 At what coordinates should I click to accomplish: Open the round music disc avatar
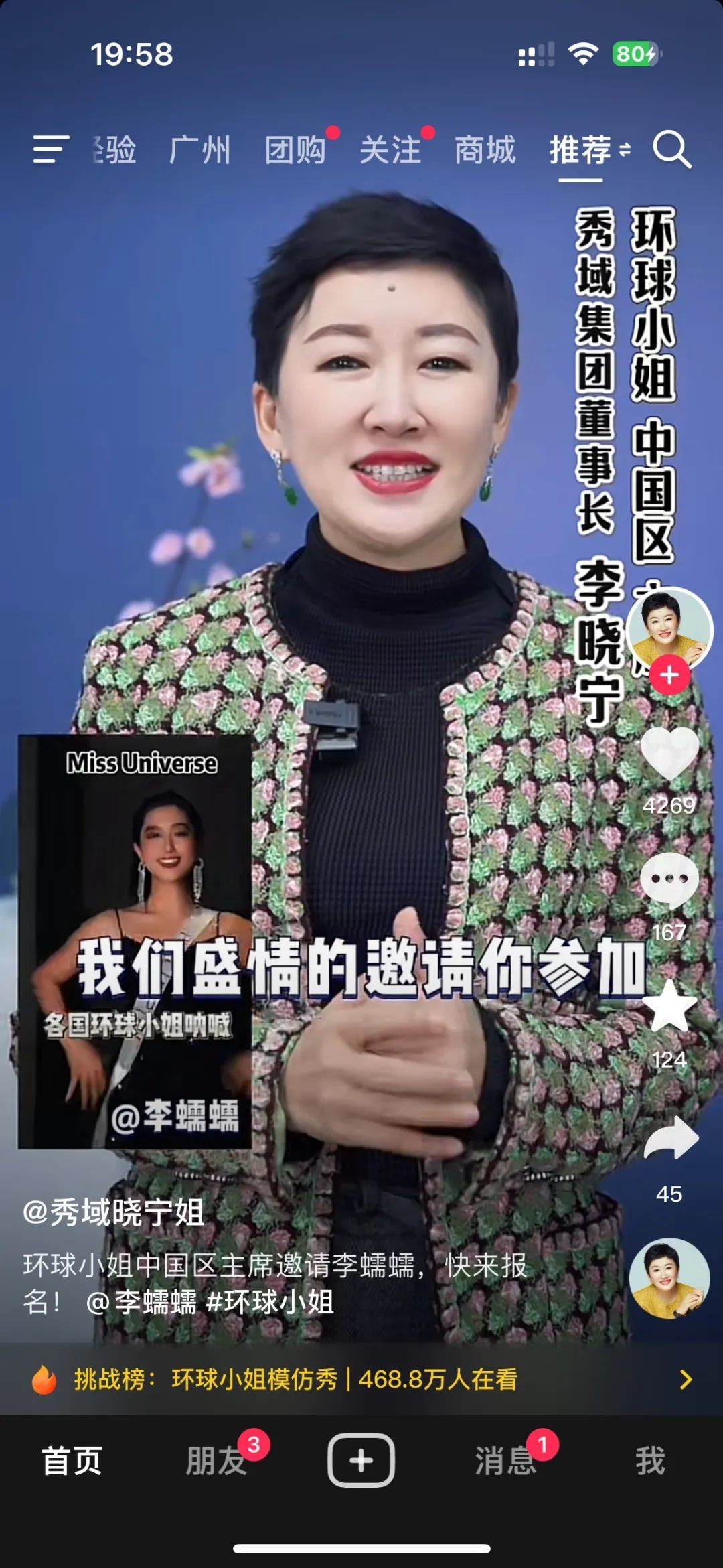[x=669, y=1278]
